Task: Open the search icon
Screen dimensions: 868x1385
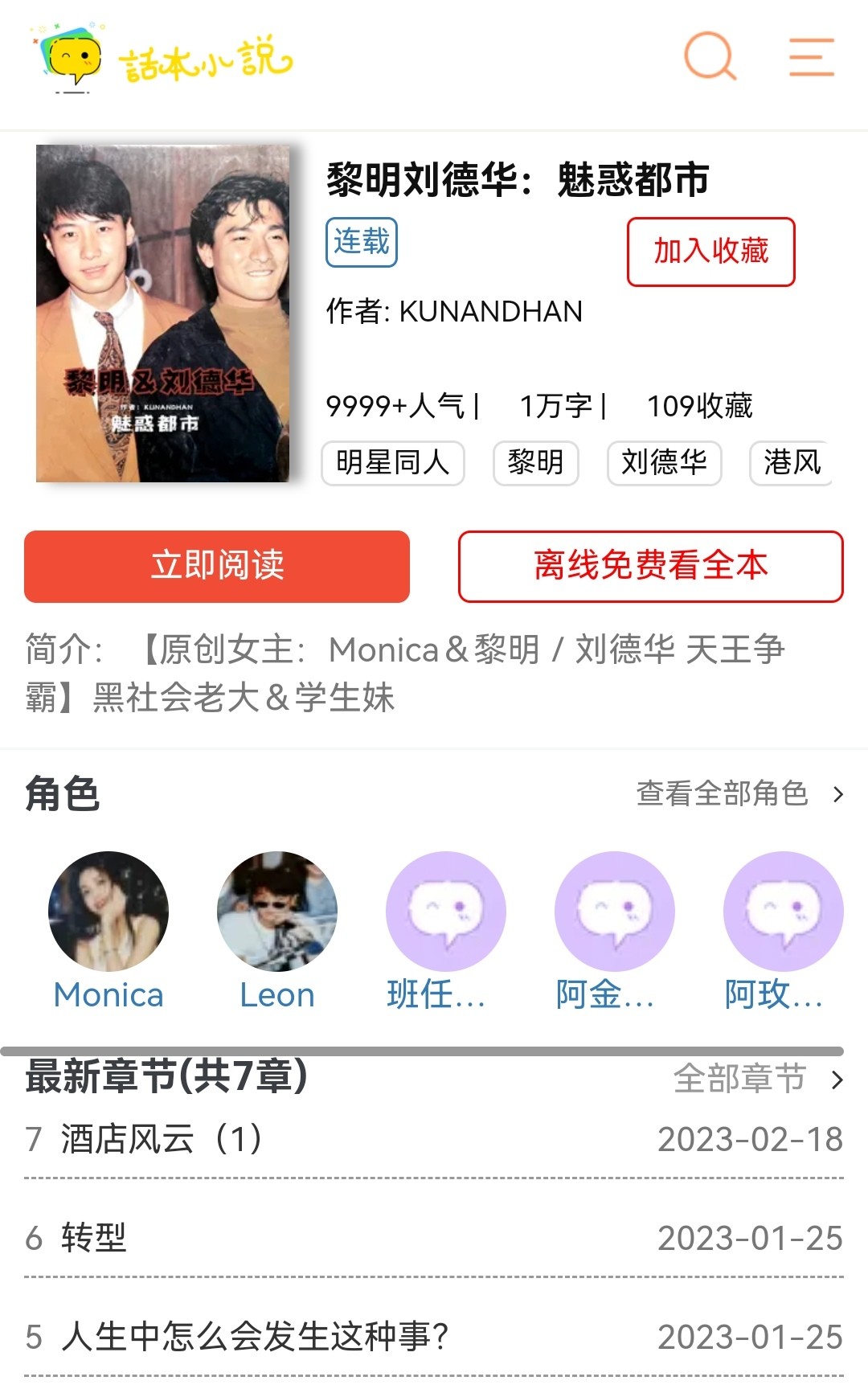Action: coord(710,56)
